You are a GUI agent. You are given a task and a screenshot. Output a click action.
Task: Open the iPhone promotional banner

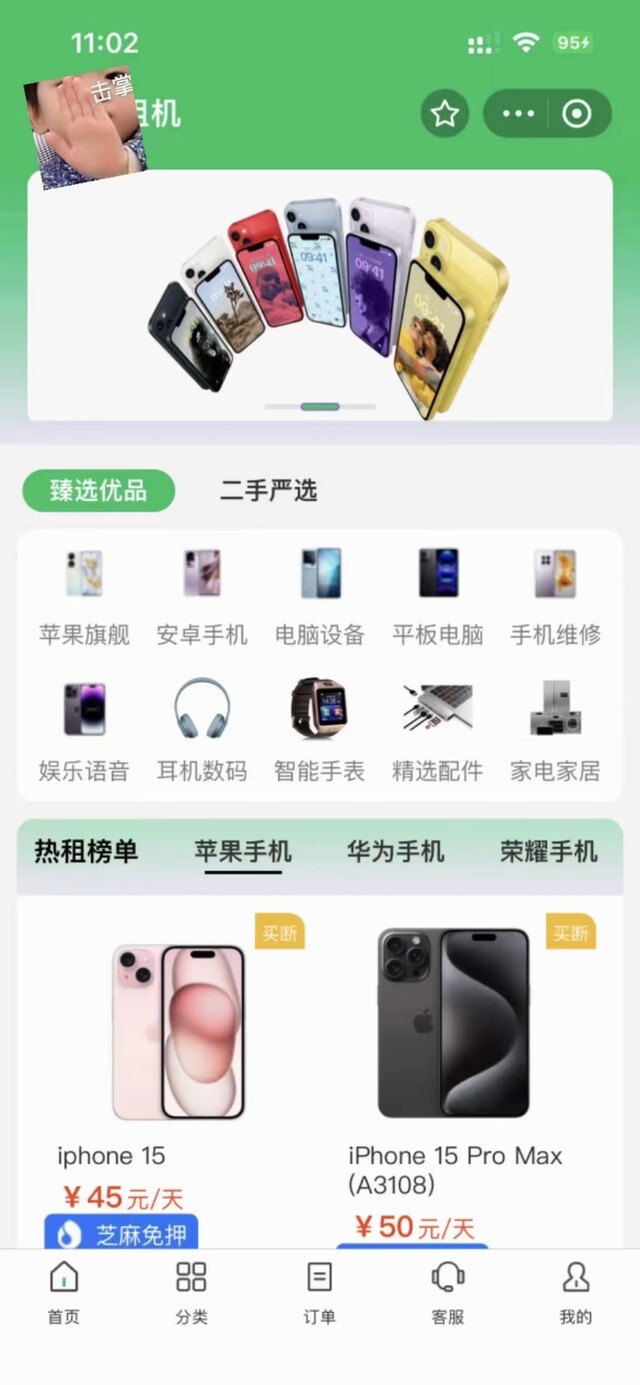point(320,296)
